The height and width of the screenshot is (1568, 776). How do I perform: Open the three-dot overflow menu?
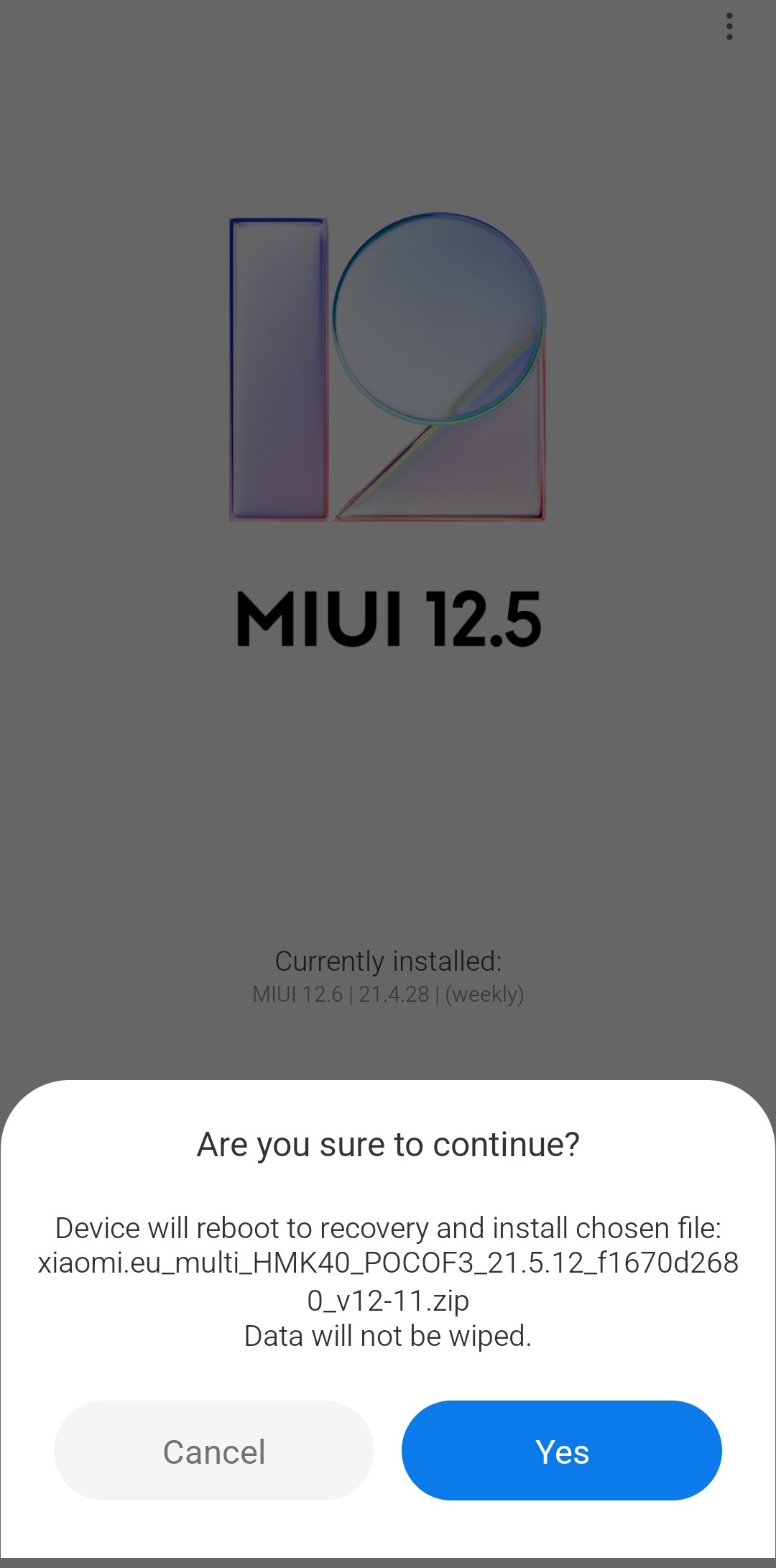tap(729, 27)
